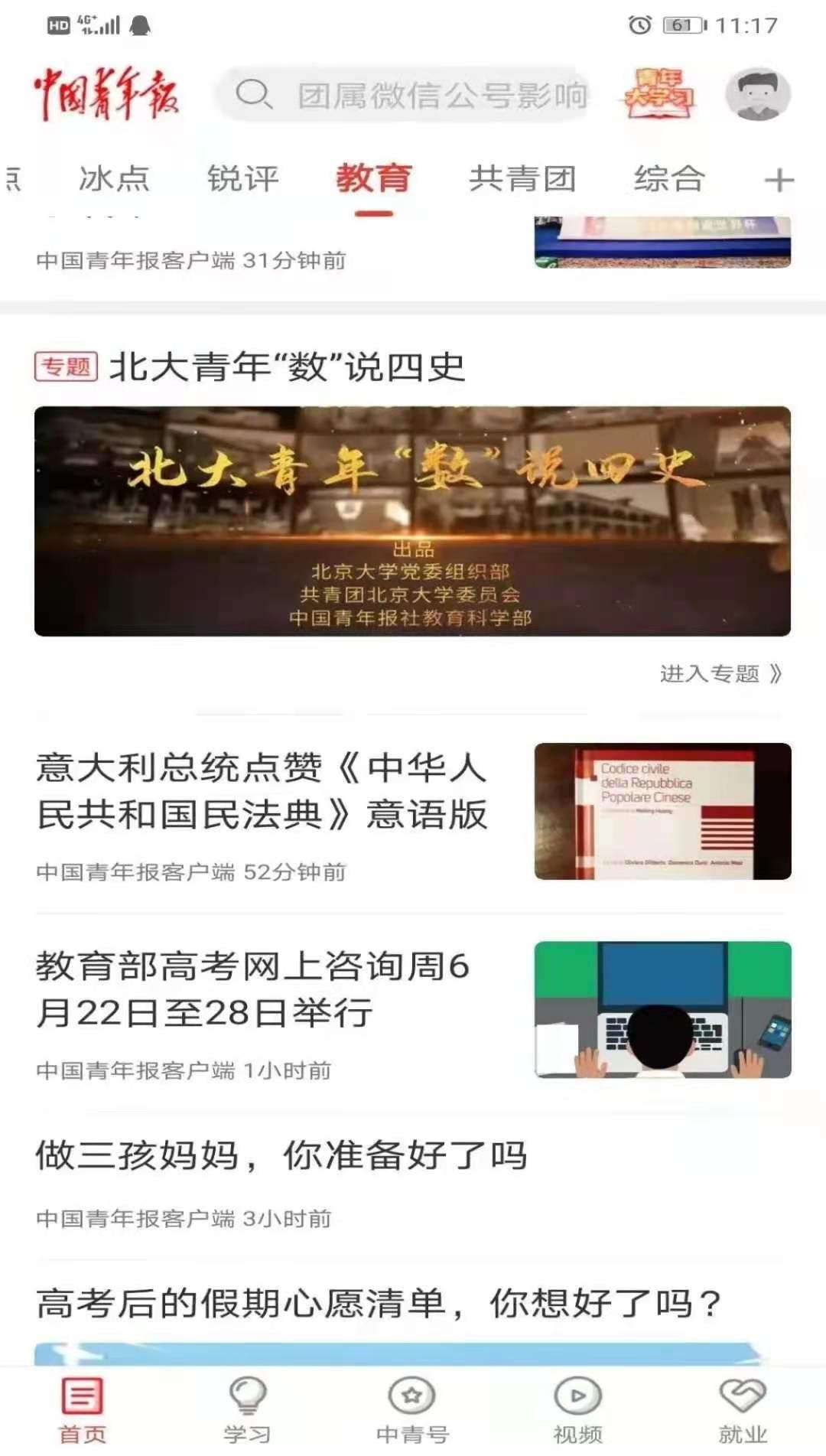
Task: Add more channels with the plus icon
Action: (x=779, y=181)
